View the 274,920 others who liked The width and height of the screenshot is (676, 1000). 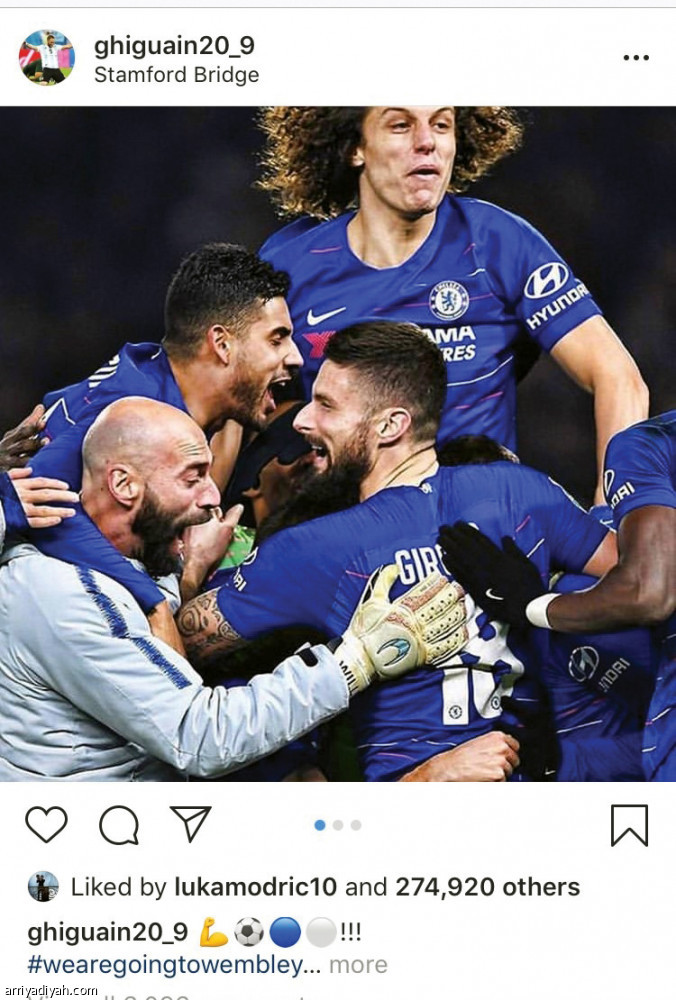(x=487, y=887)
